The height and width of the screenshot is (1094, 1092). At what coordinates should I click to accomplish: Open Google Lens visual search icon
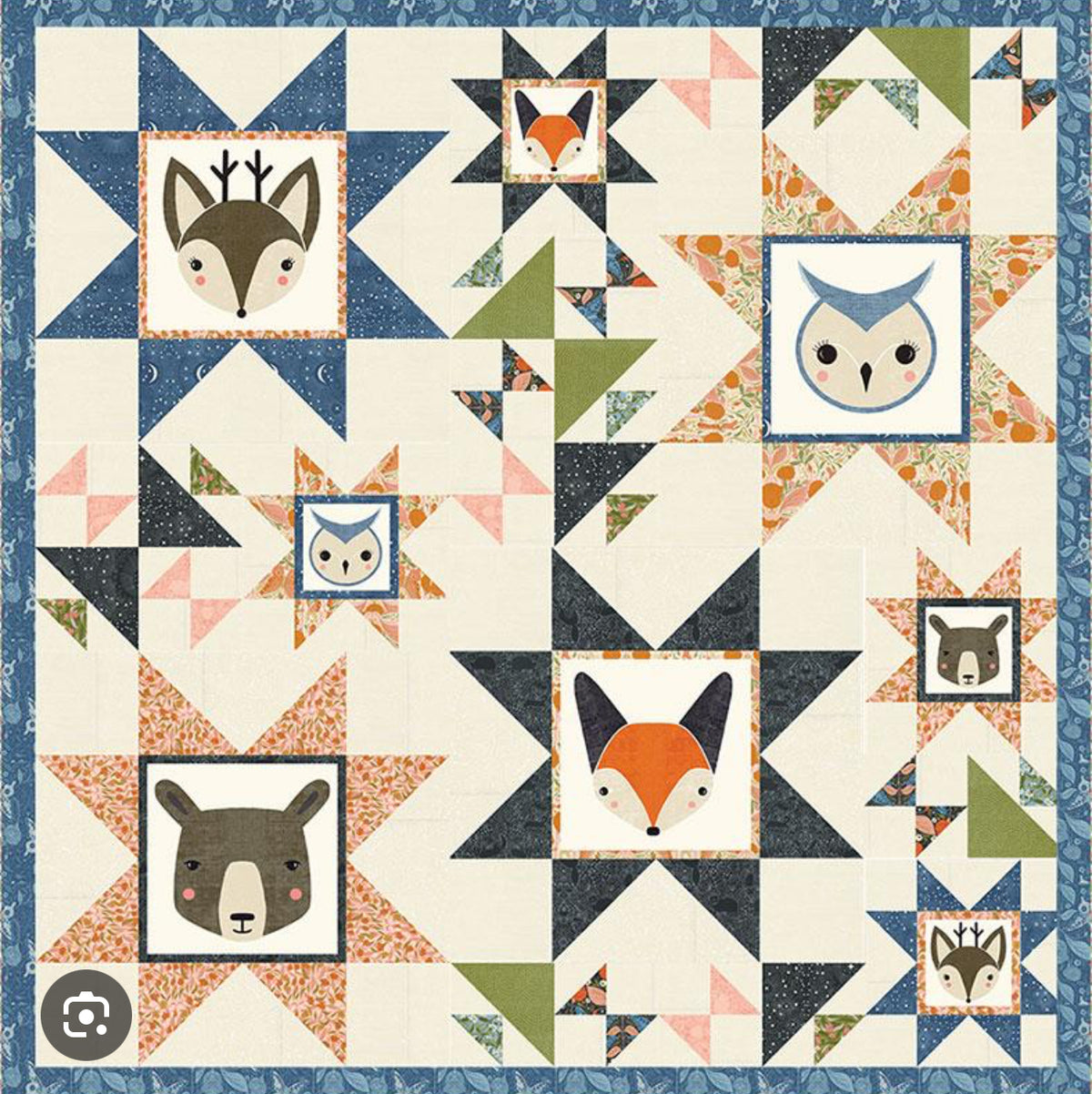coord(86,1015)
